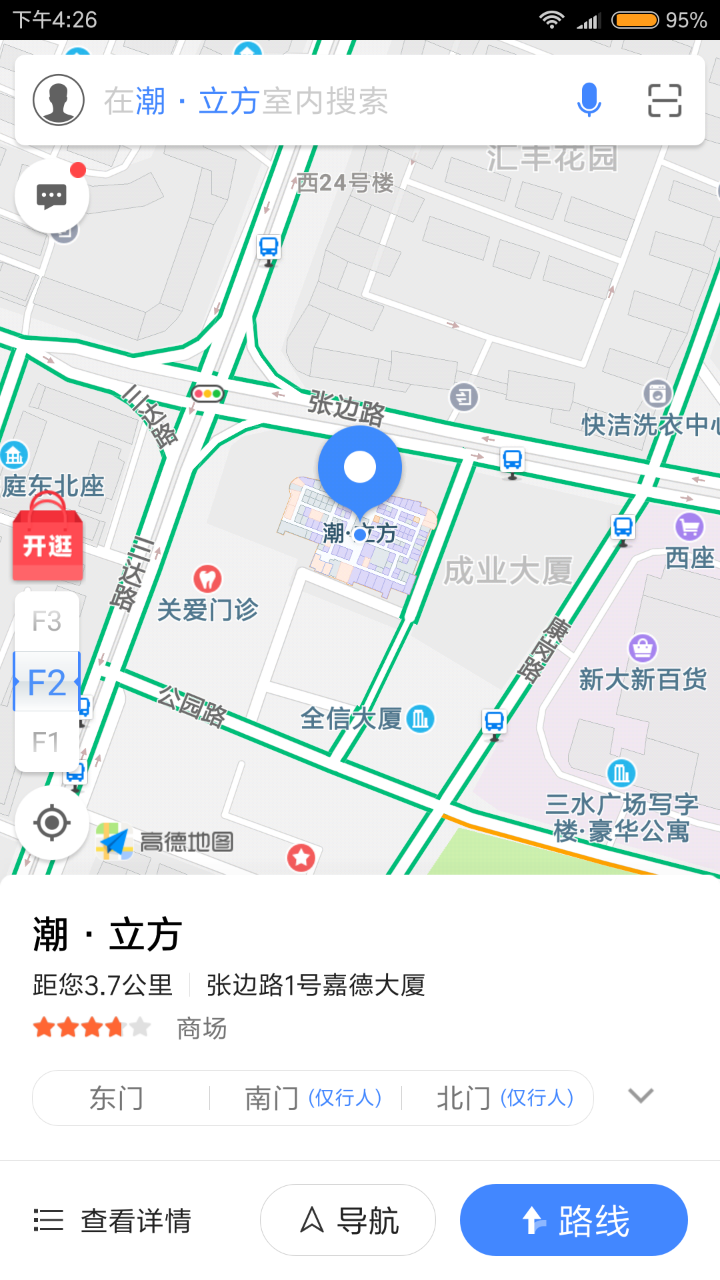Open the messages bubble button

coord(52,196)
